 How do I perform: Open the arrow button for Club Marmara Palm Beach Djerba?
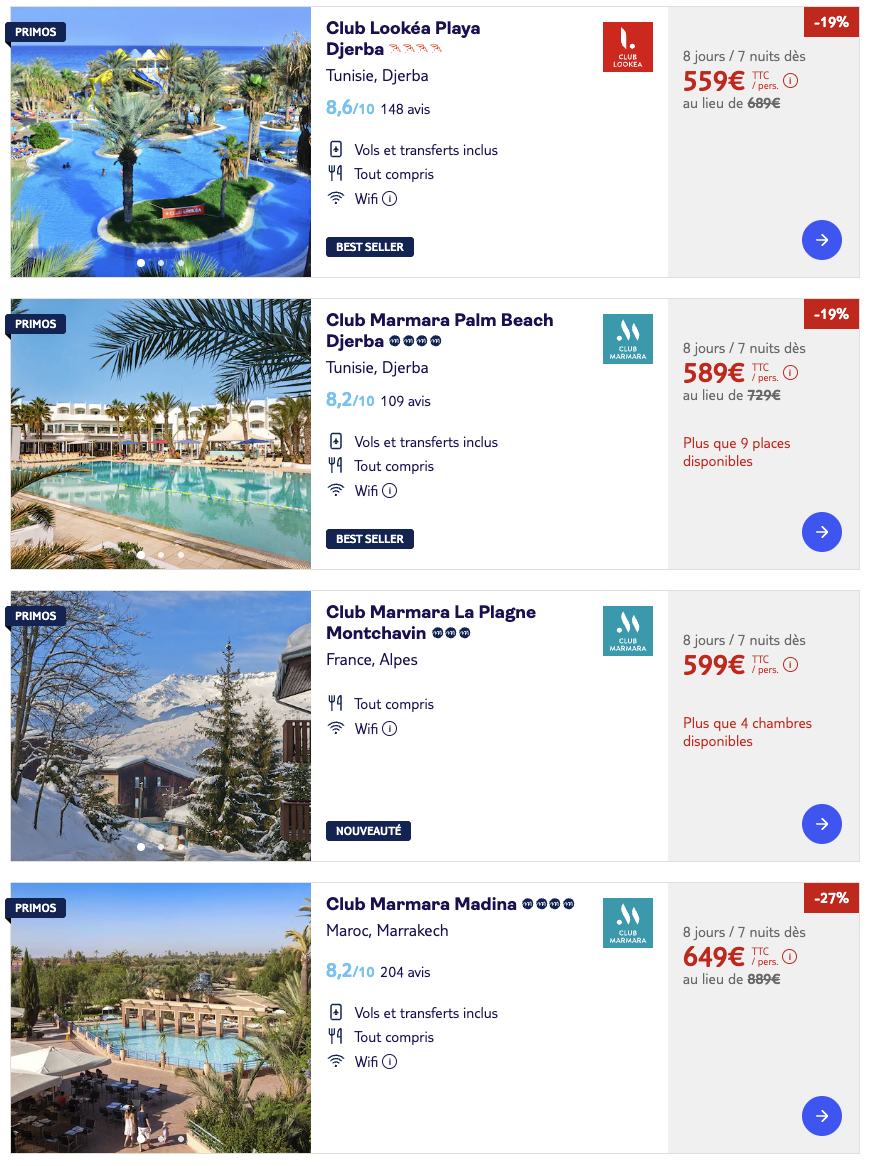tap(821, 532)
